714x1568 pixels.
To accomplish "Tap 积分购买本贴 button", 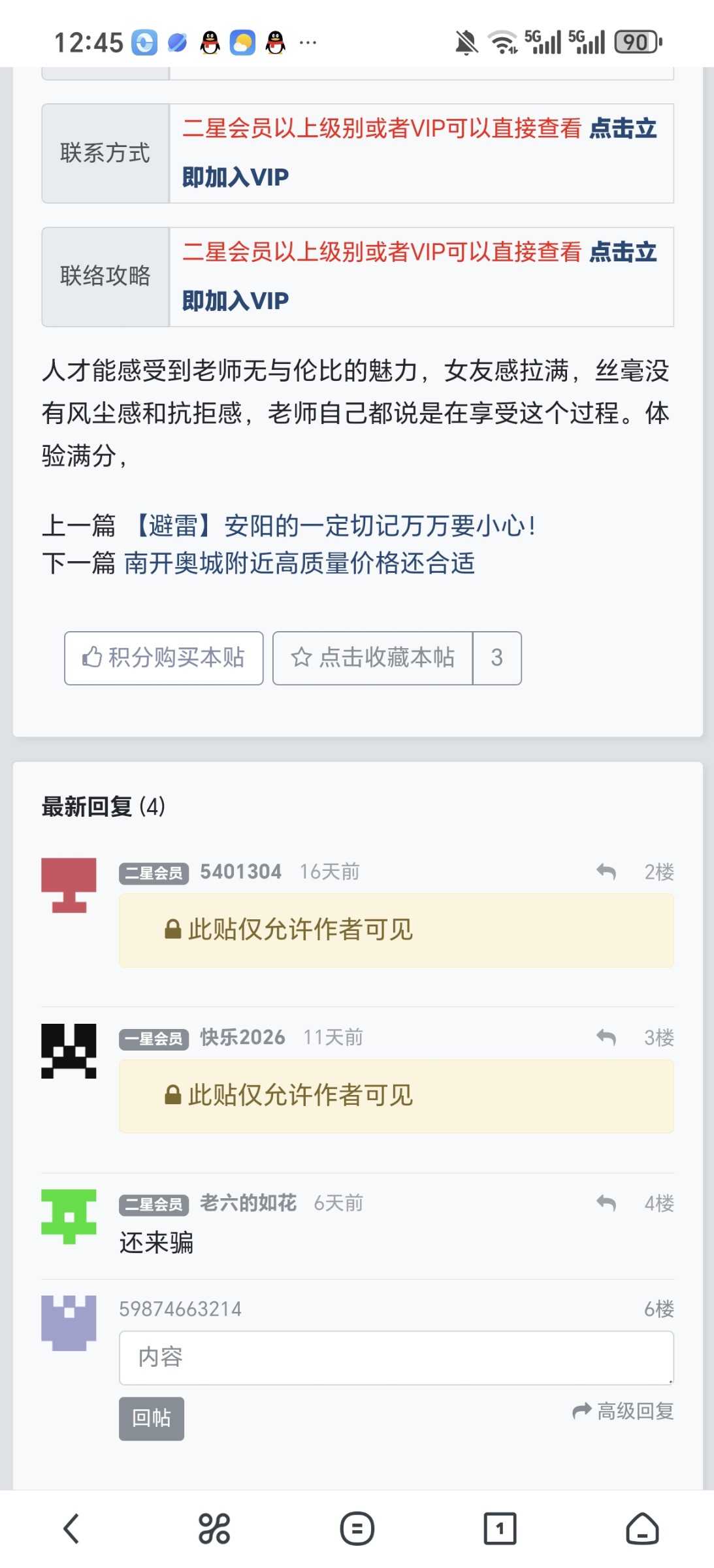I will (x=164, y=658).
